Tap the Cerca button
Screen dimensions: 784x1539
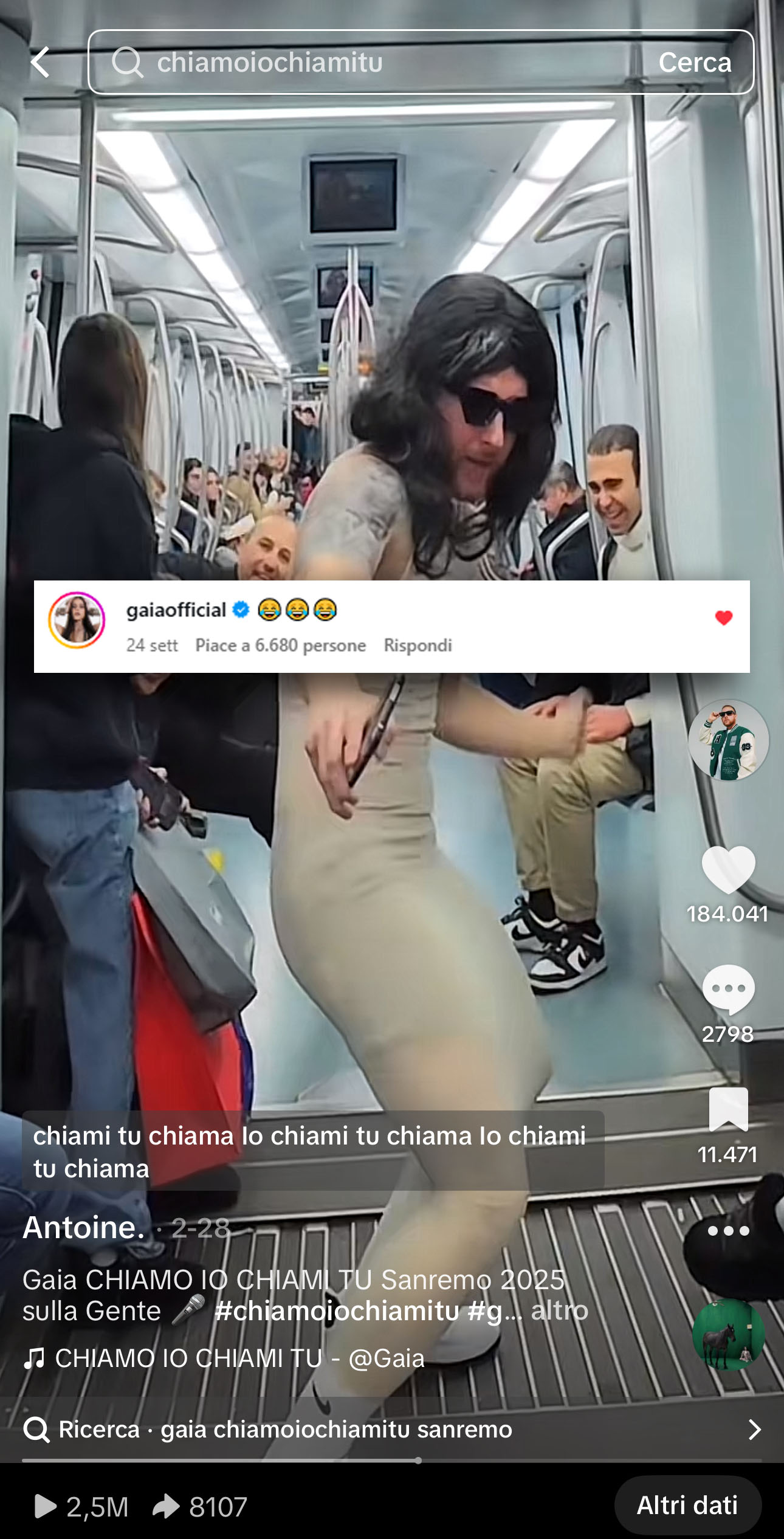pyautogui.click(x=695, y=62)
